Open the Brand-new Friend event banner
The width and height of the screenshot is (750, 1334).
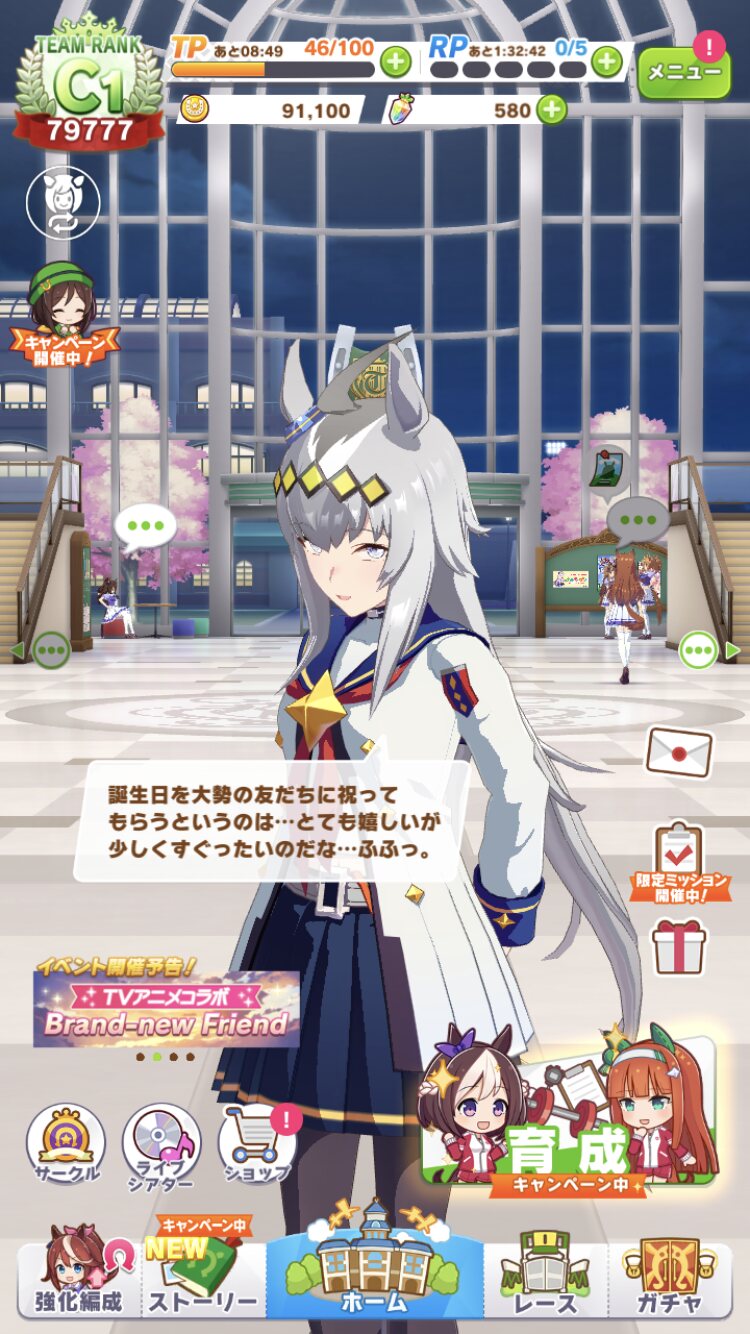166,1010
